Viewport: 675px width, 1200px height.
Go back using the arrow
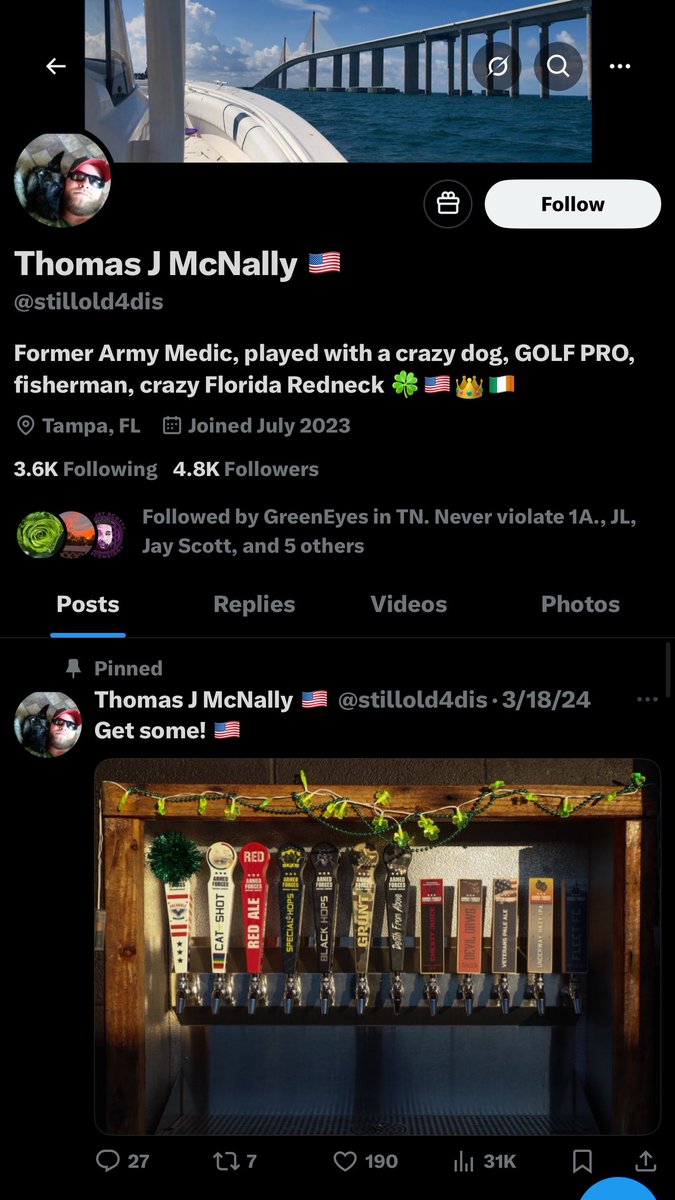coord(56,67)
